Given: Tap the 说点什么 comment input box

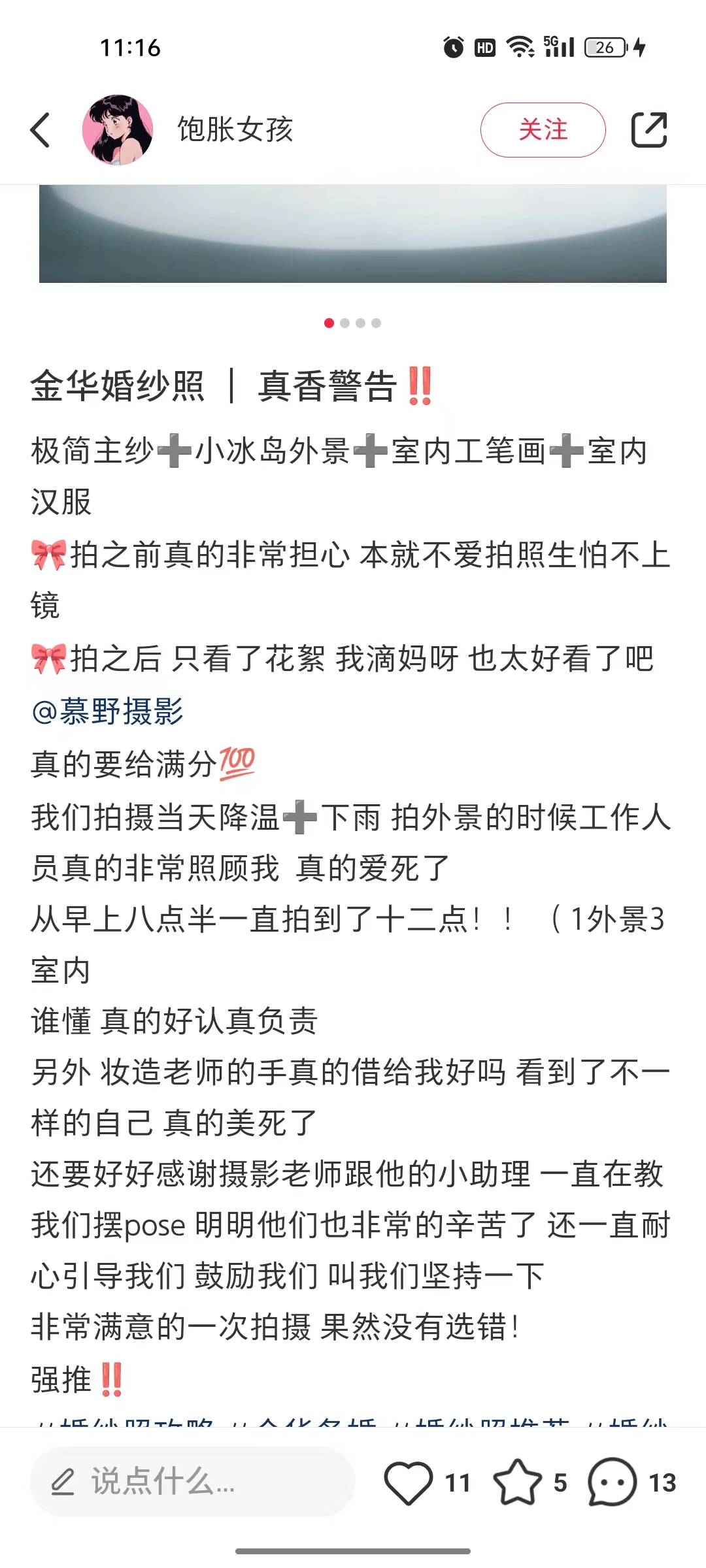Looking at the screenshot, I should (192, 1482).
